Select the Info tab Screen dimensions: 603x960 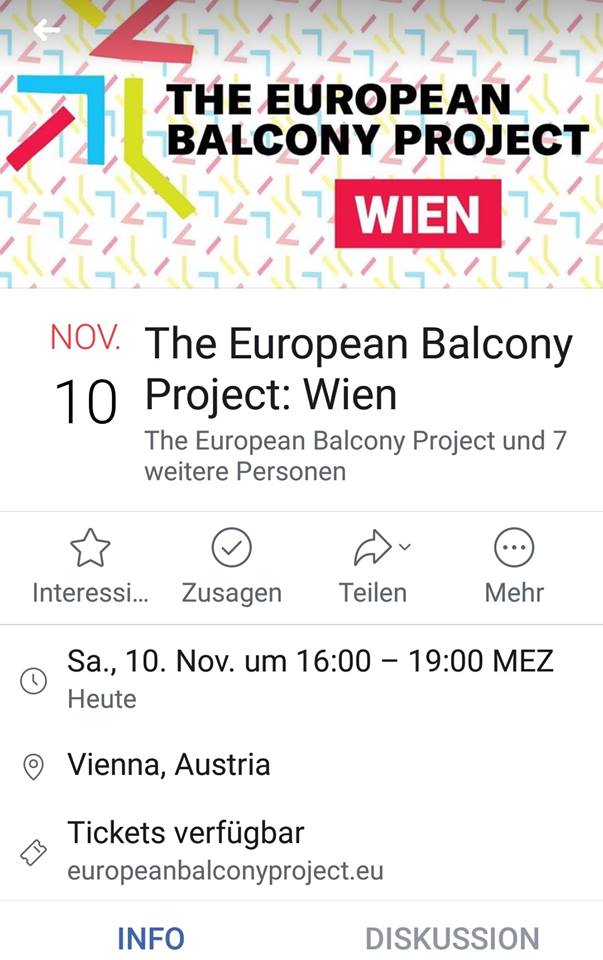click(x=151, y=939)
